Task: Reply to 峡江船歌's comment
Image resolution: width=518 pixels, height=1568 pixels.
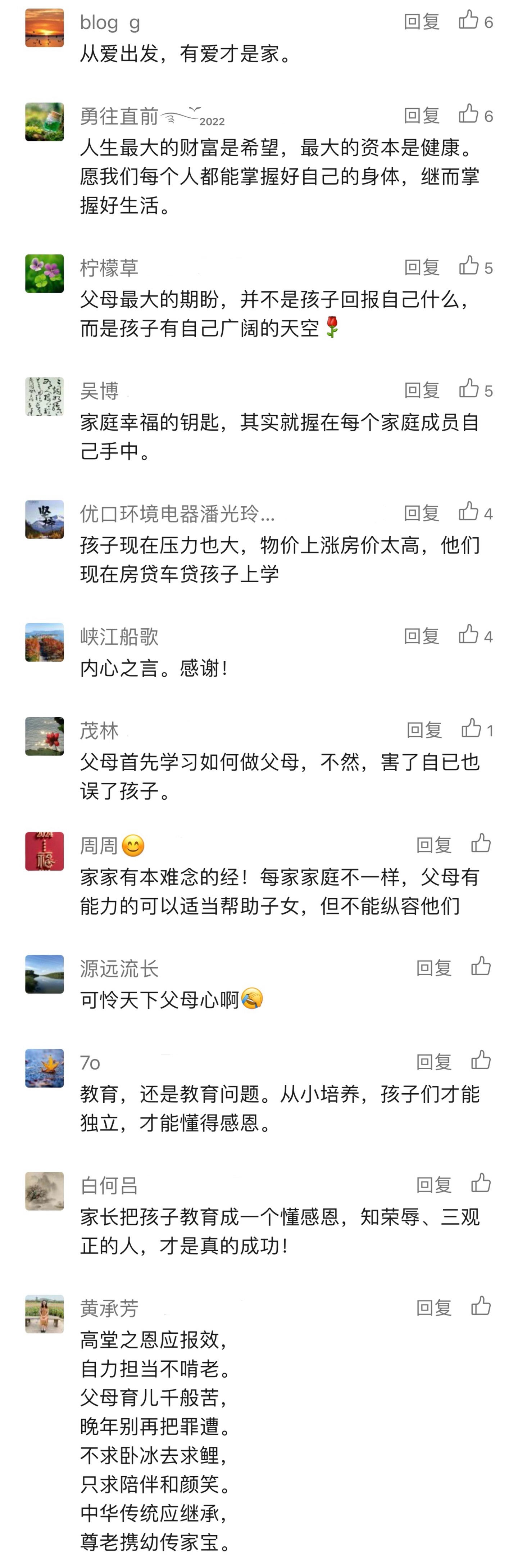Action: (422, 636)
